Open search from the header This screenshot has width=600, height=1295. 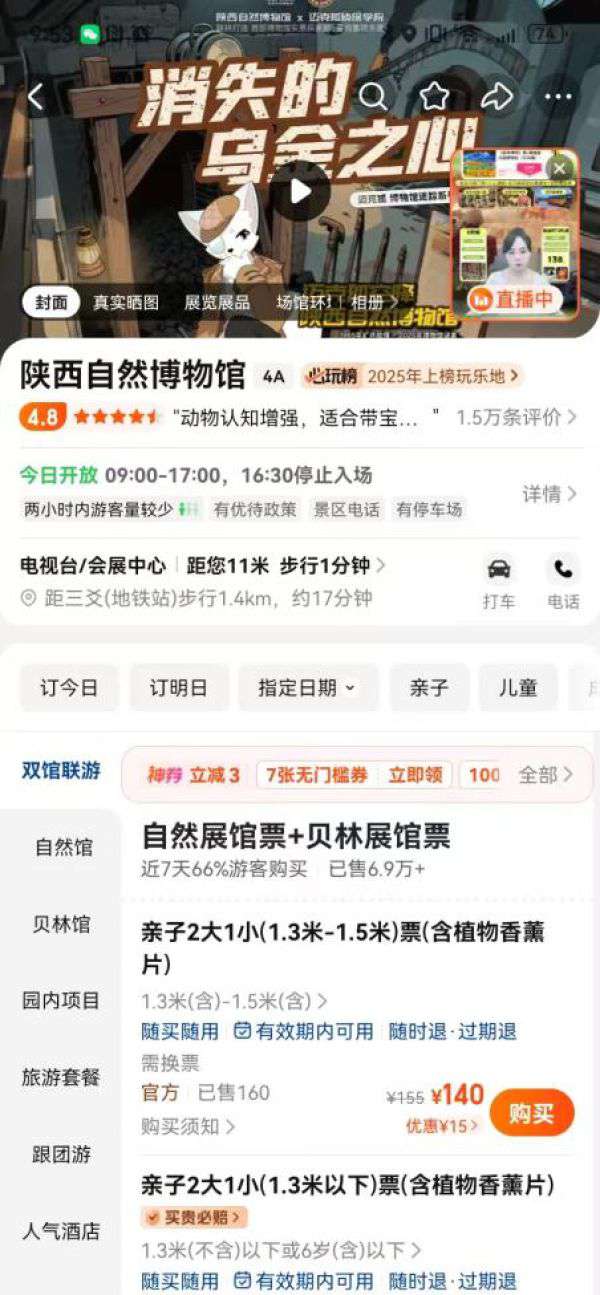373,97
